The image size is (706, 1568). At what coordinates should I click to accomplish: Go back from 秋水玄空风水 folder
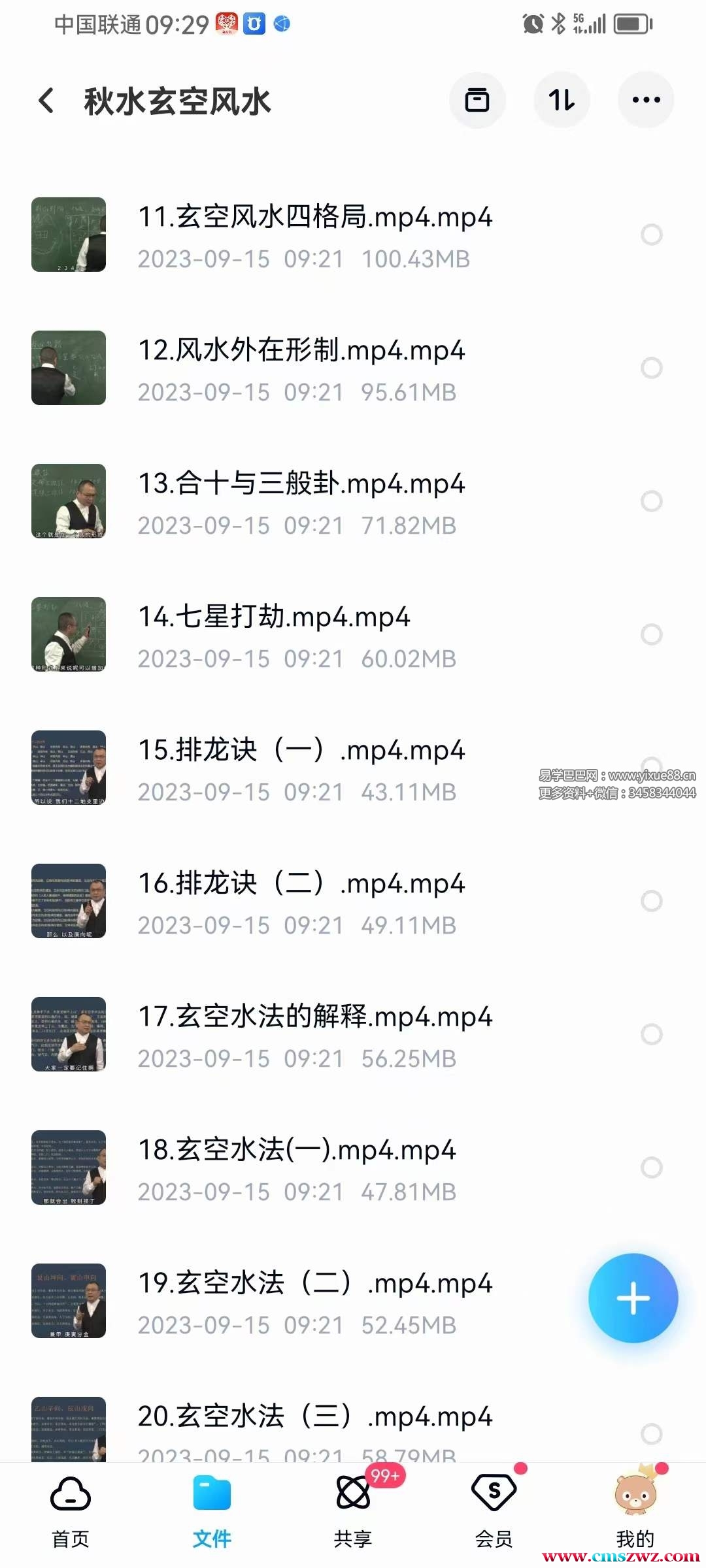pos(46,101)
